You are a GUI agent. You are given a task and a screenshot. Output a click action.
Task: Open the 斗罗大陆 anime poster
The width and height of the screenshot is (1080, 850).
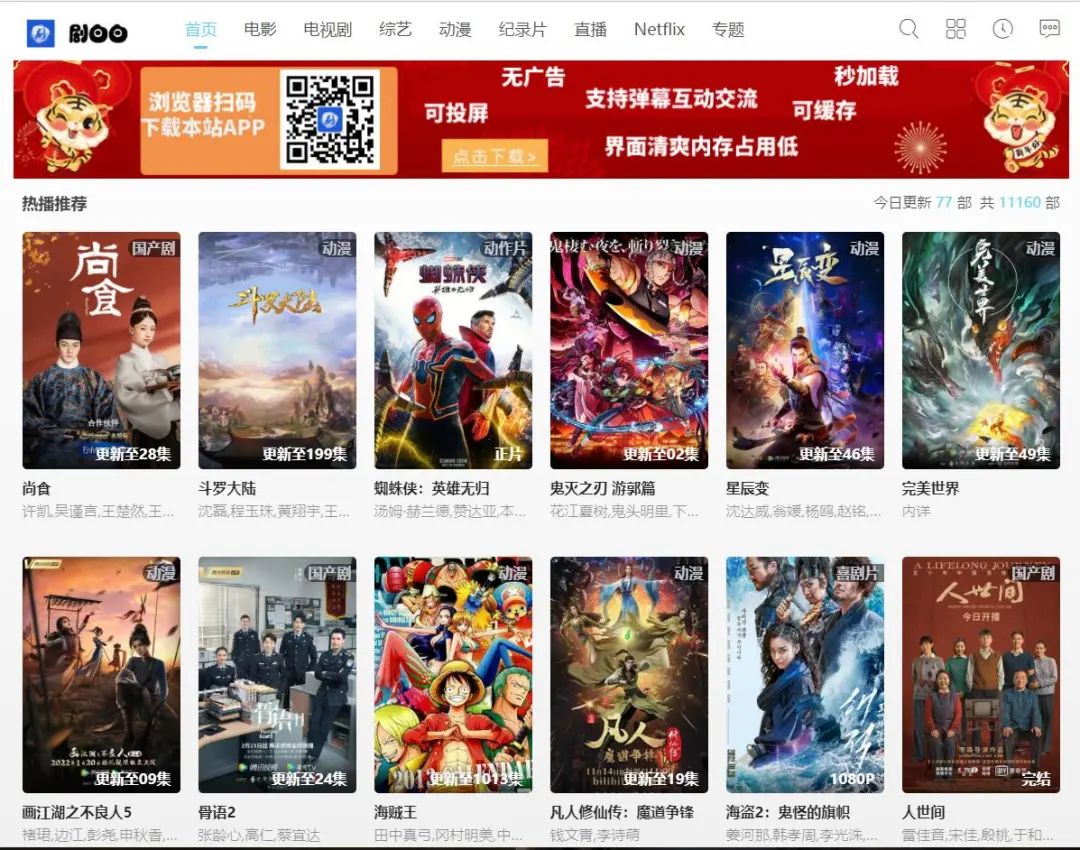tap(277, 350)
